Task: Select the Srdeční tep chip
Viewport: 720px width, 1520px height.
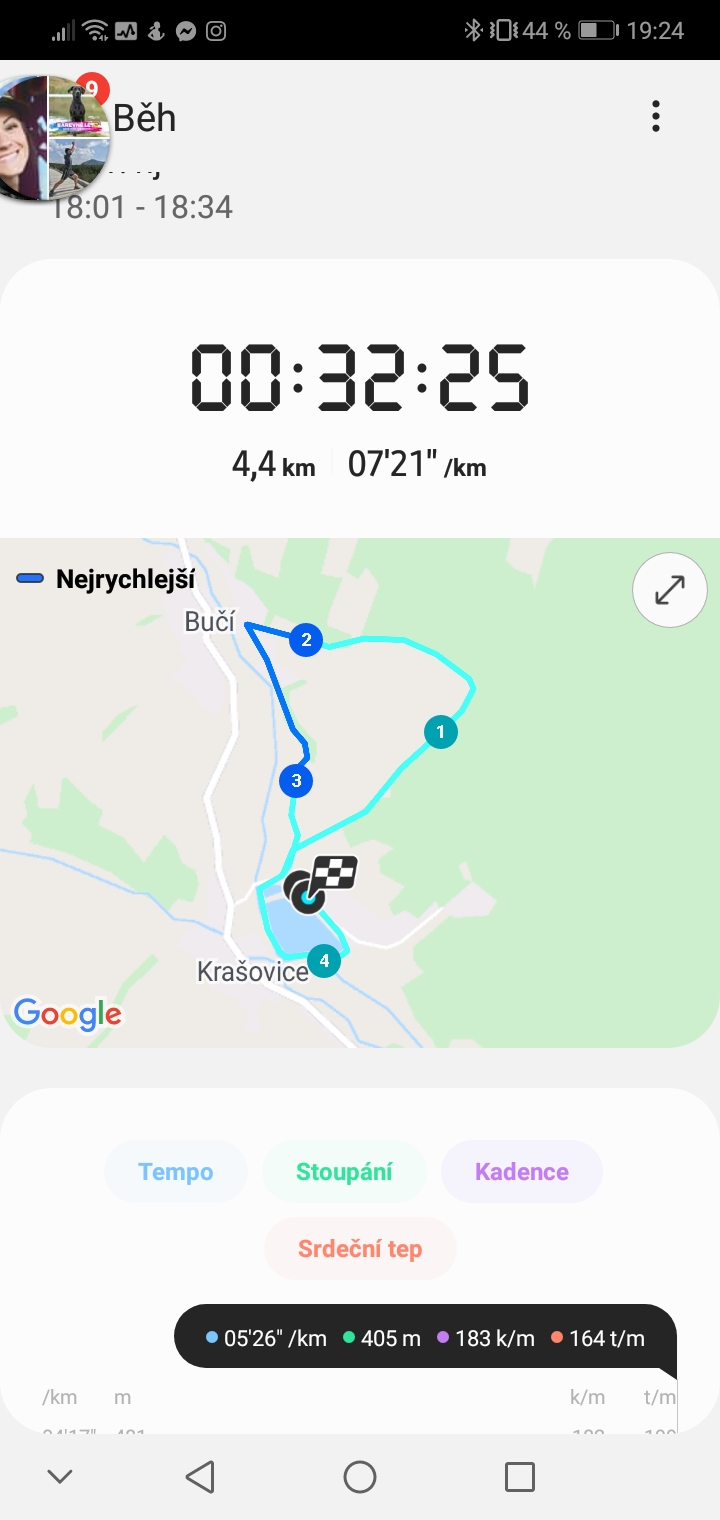Action: pyautogui.click(x=360, y=1249)
